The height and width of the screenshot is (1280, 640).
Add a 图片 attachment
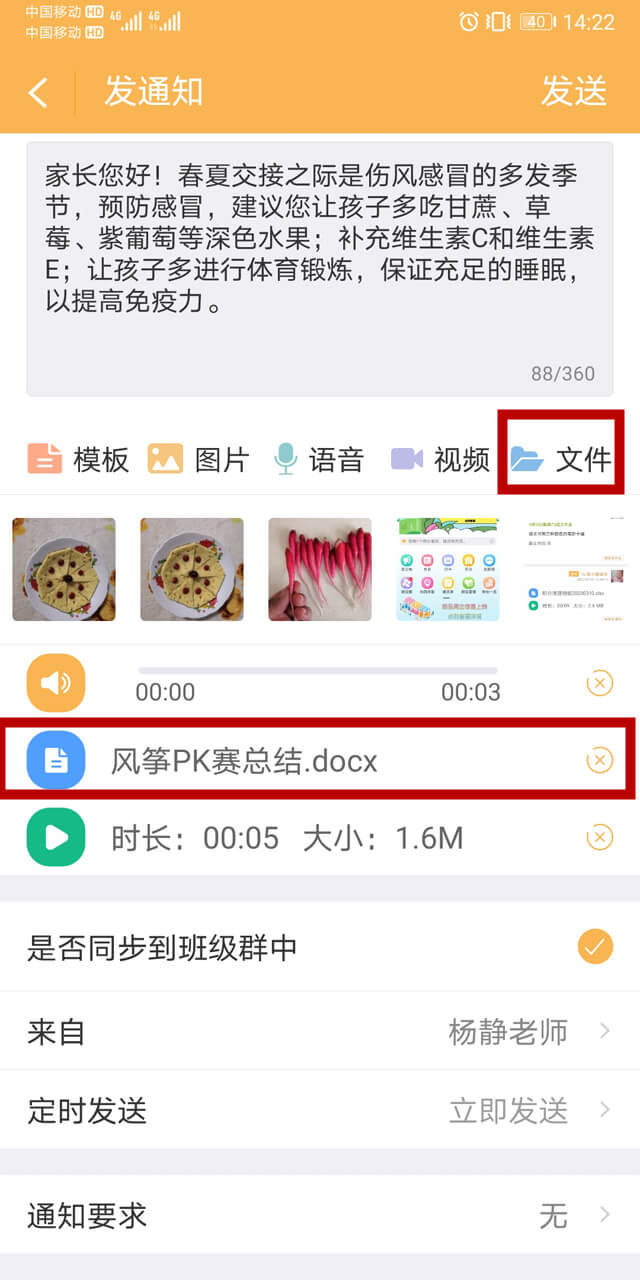198,459
